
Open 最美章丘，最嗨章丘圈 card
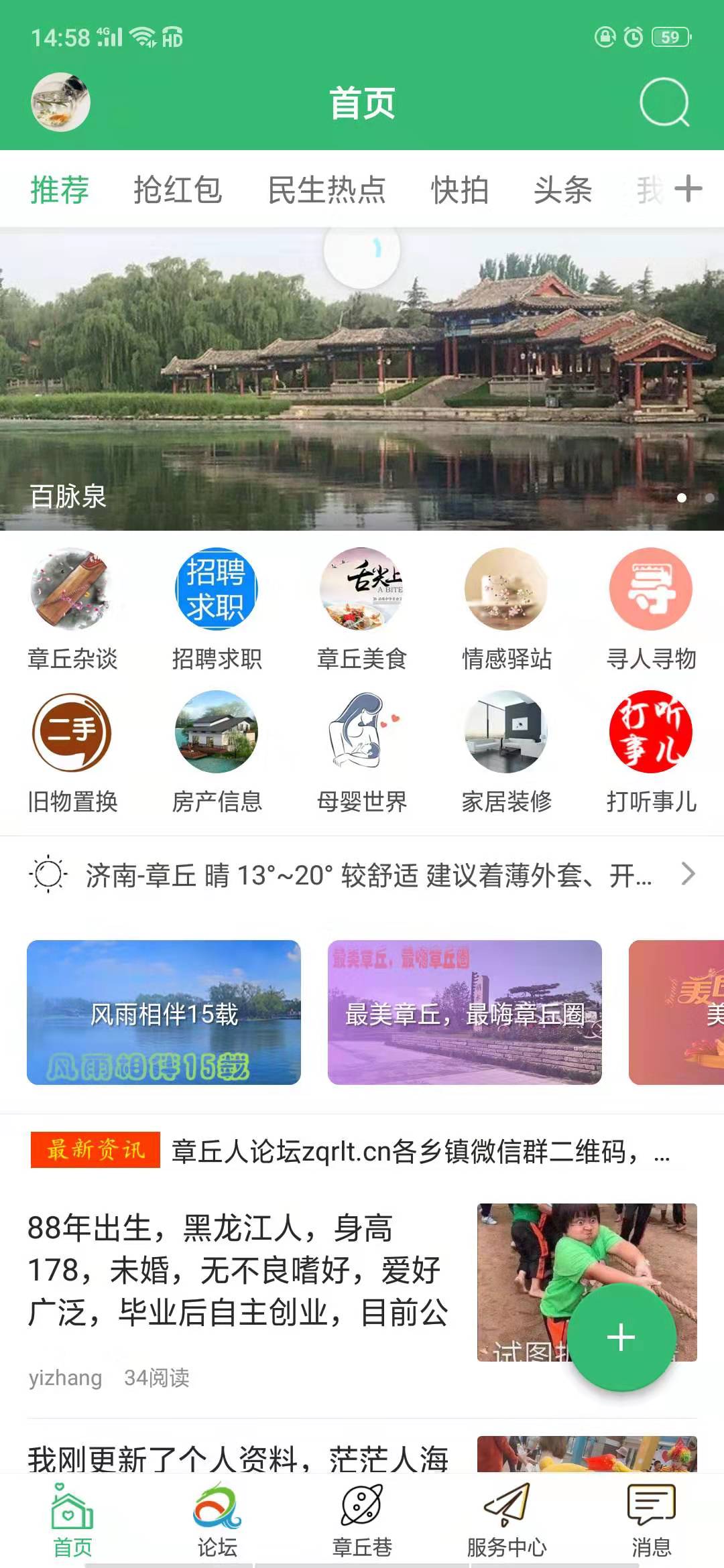tap(465, 1012)
